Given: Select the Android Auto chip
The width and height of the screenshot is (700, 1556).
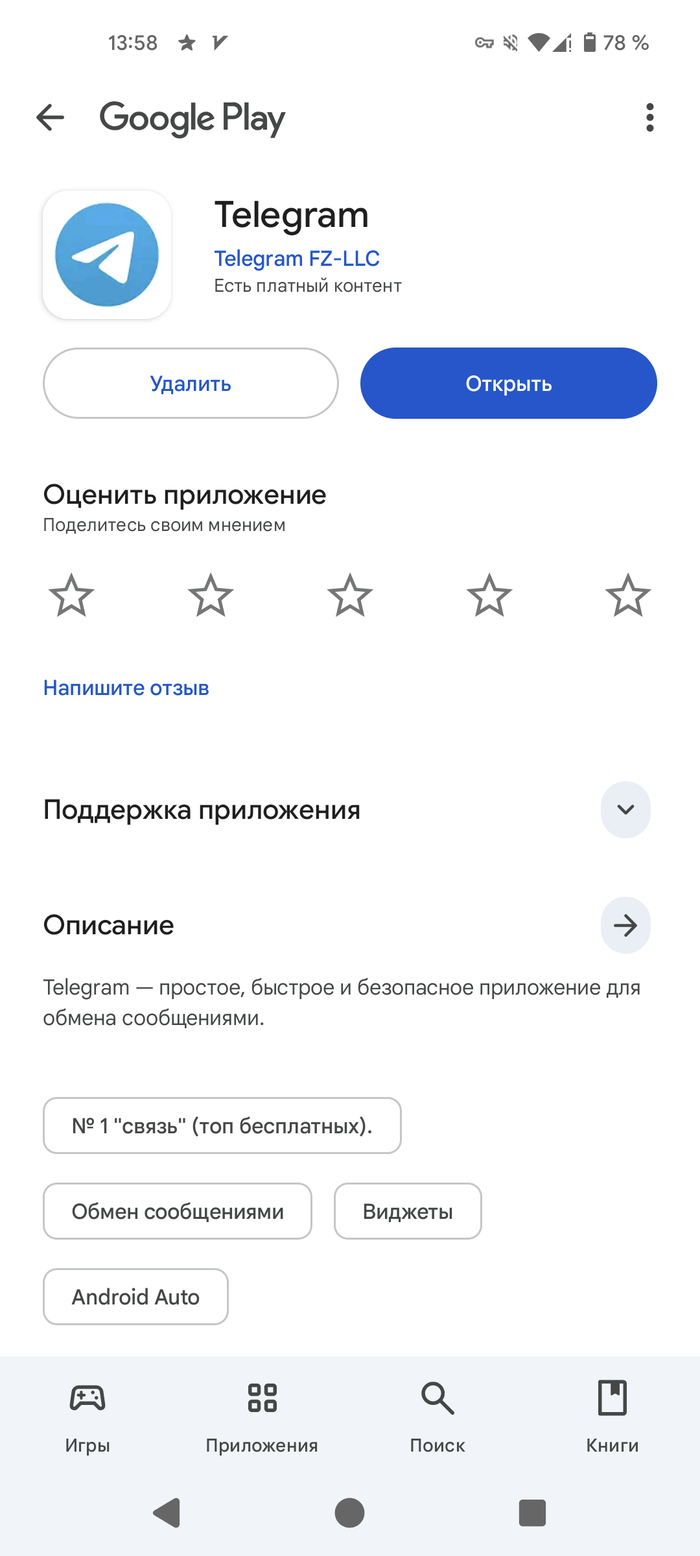Looking at the screenshot, I should point(136,1297).
